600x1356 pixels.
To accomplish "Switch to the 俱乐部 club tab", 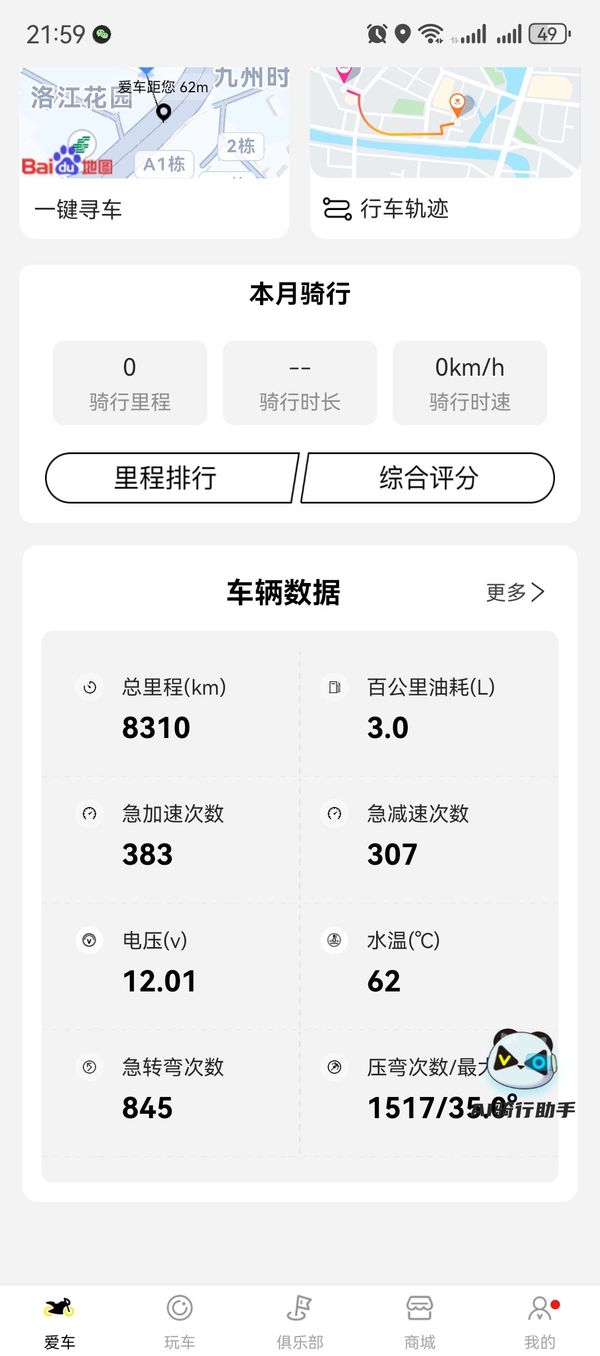I will pos(300,1320).
